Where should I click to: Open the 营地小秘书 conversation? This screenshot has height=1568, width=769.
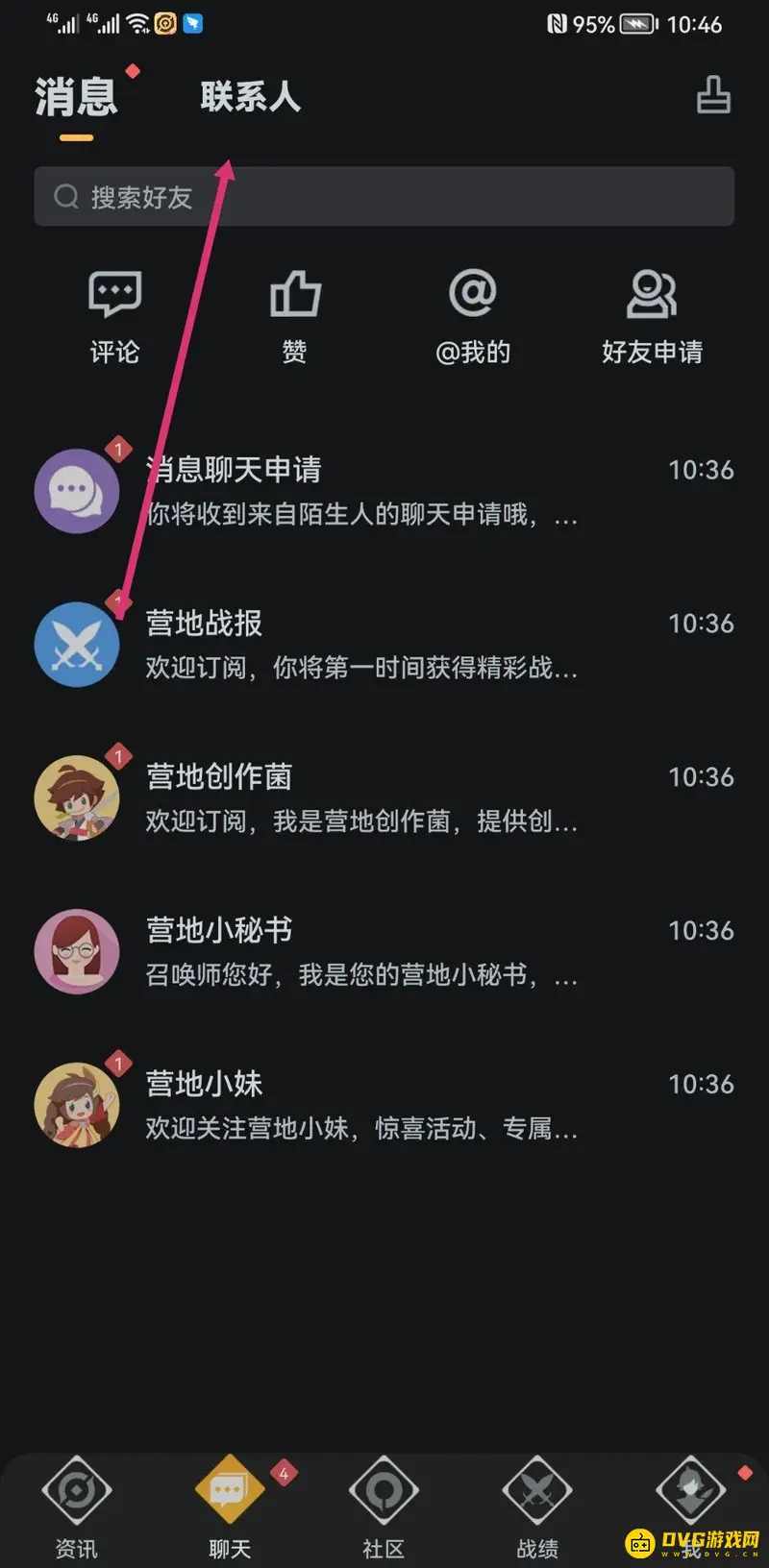(384, 951)
